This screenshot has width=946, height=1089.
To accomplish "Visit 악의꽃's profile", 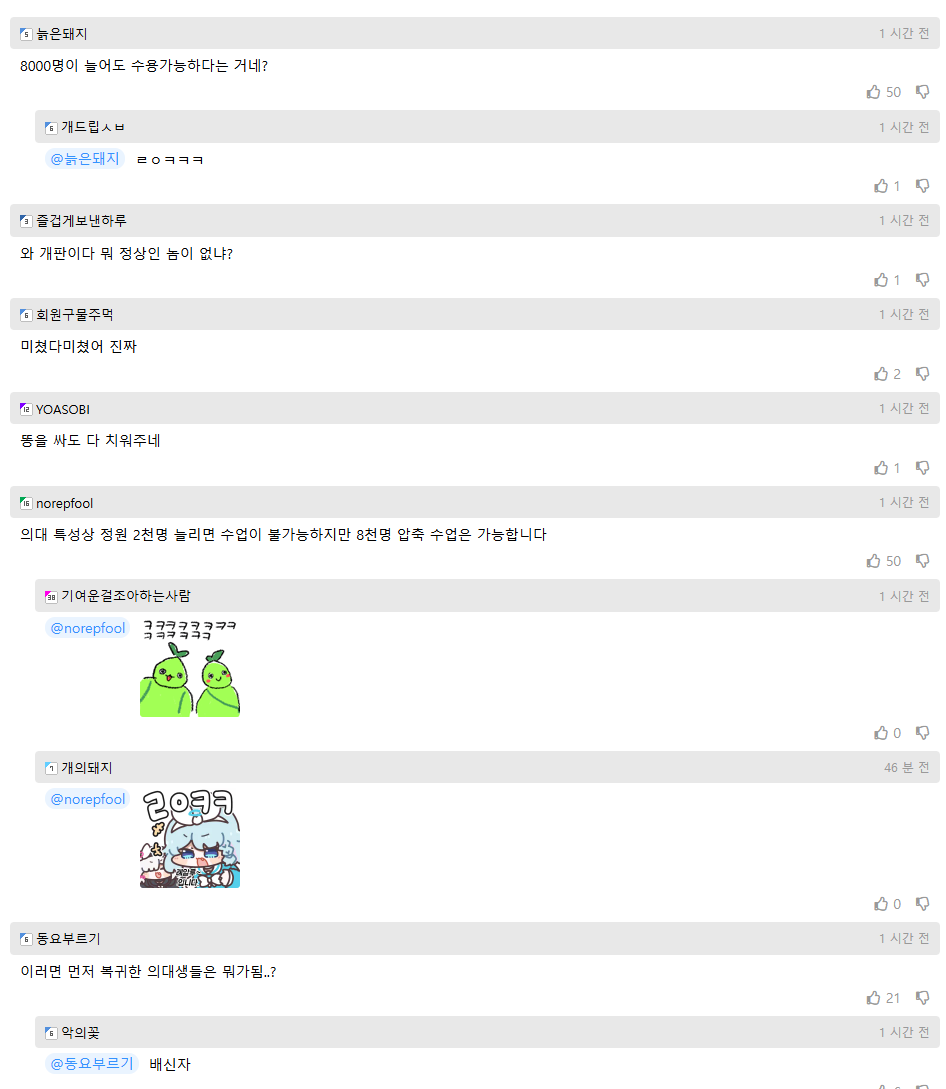I will 80,1032.
